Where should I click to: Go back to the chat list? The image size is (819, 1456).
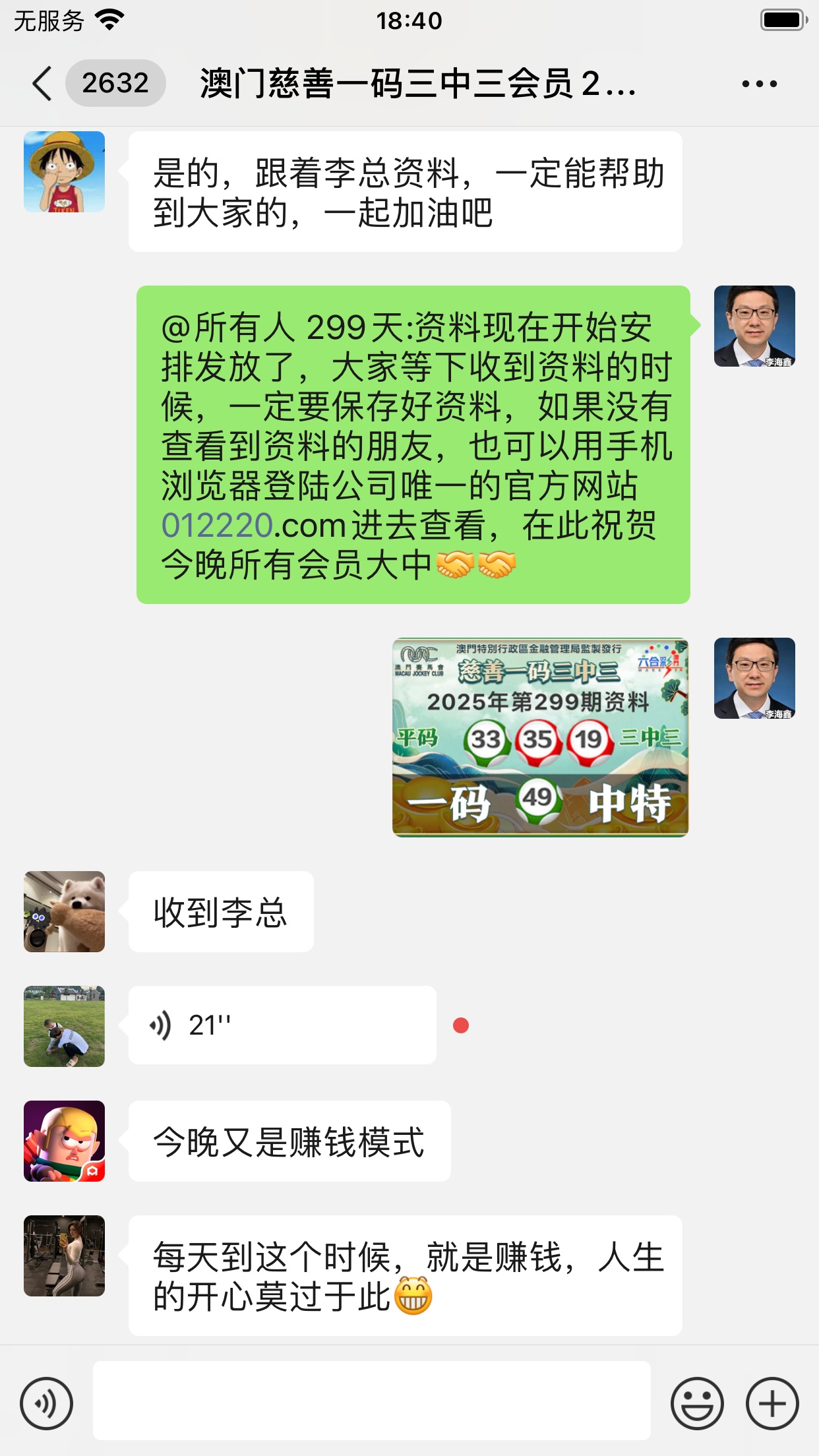42,84
